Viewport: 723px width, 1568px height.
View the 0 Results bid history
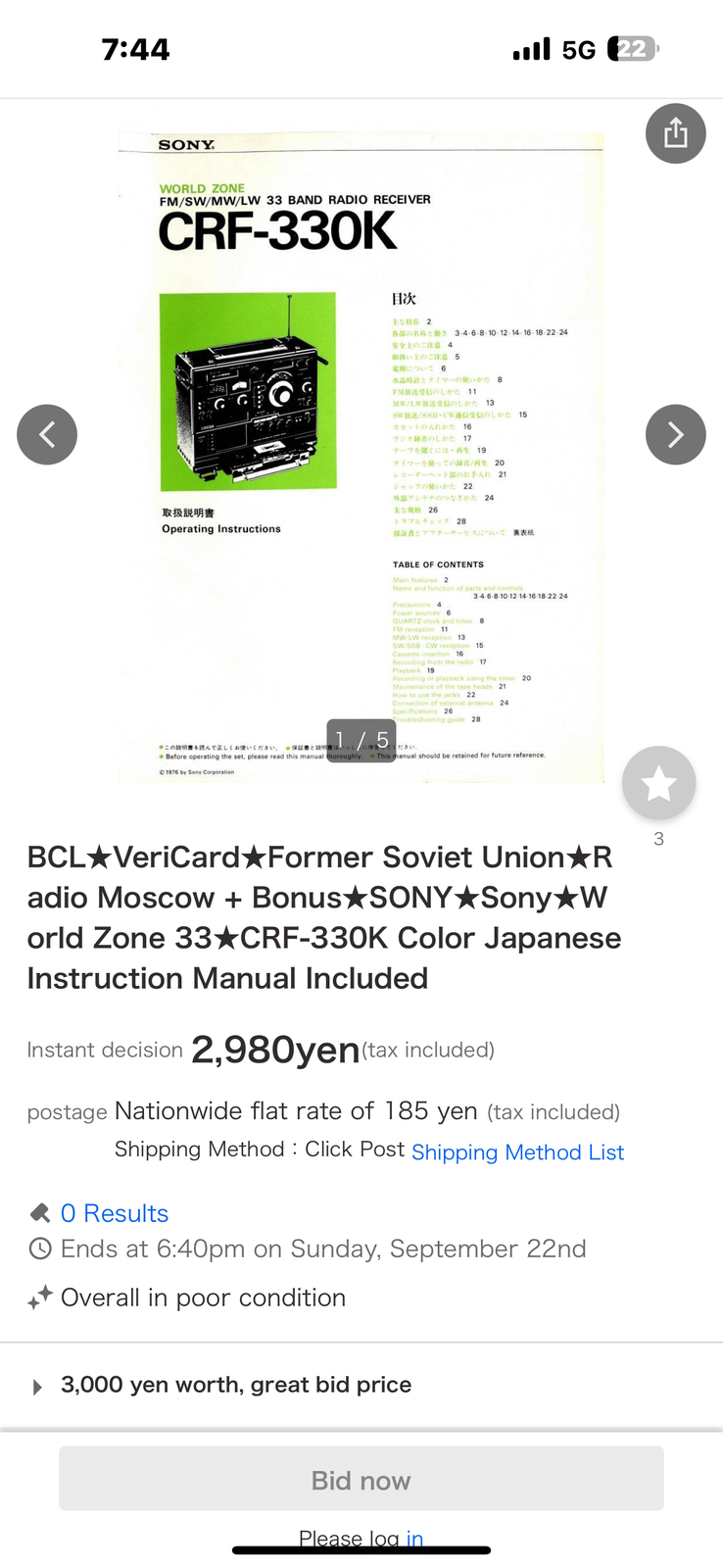click(115, 1213)
